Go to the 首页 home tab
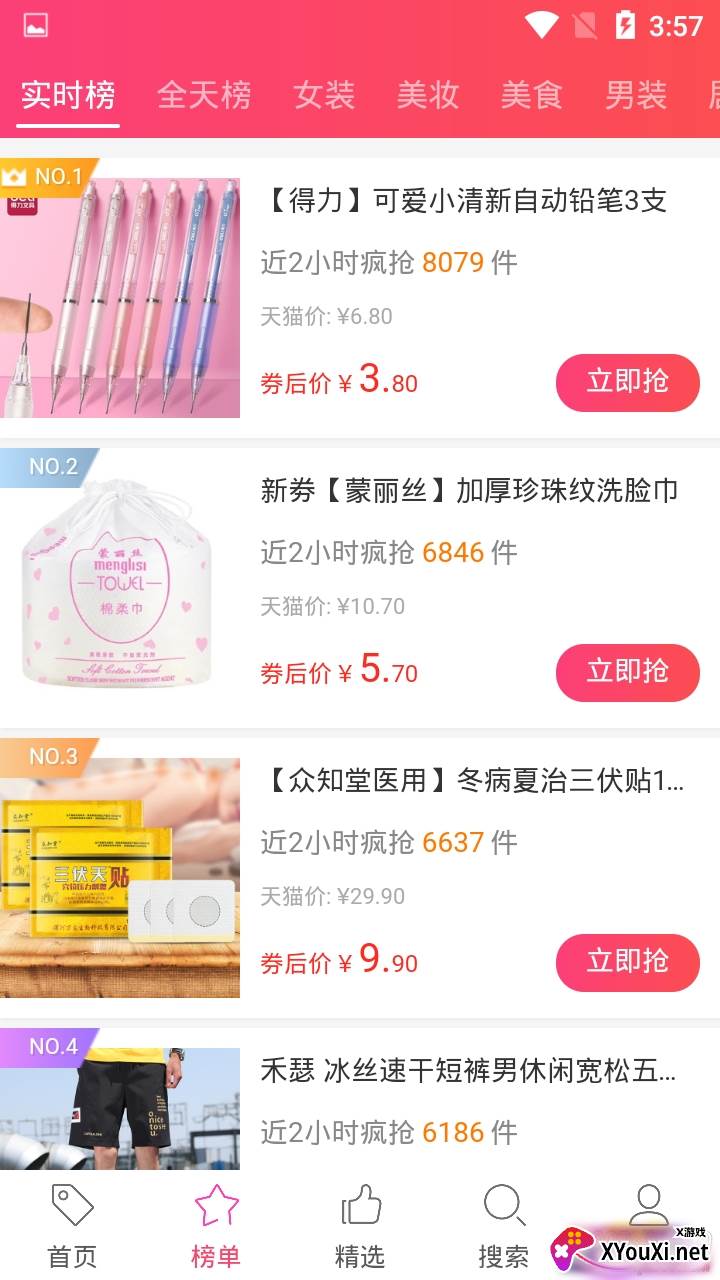Viewport: 720px width, 1280px height. [x=72, y=1226]
